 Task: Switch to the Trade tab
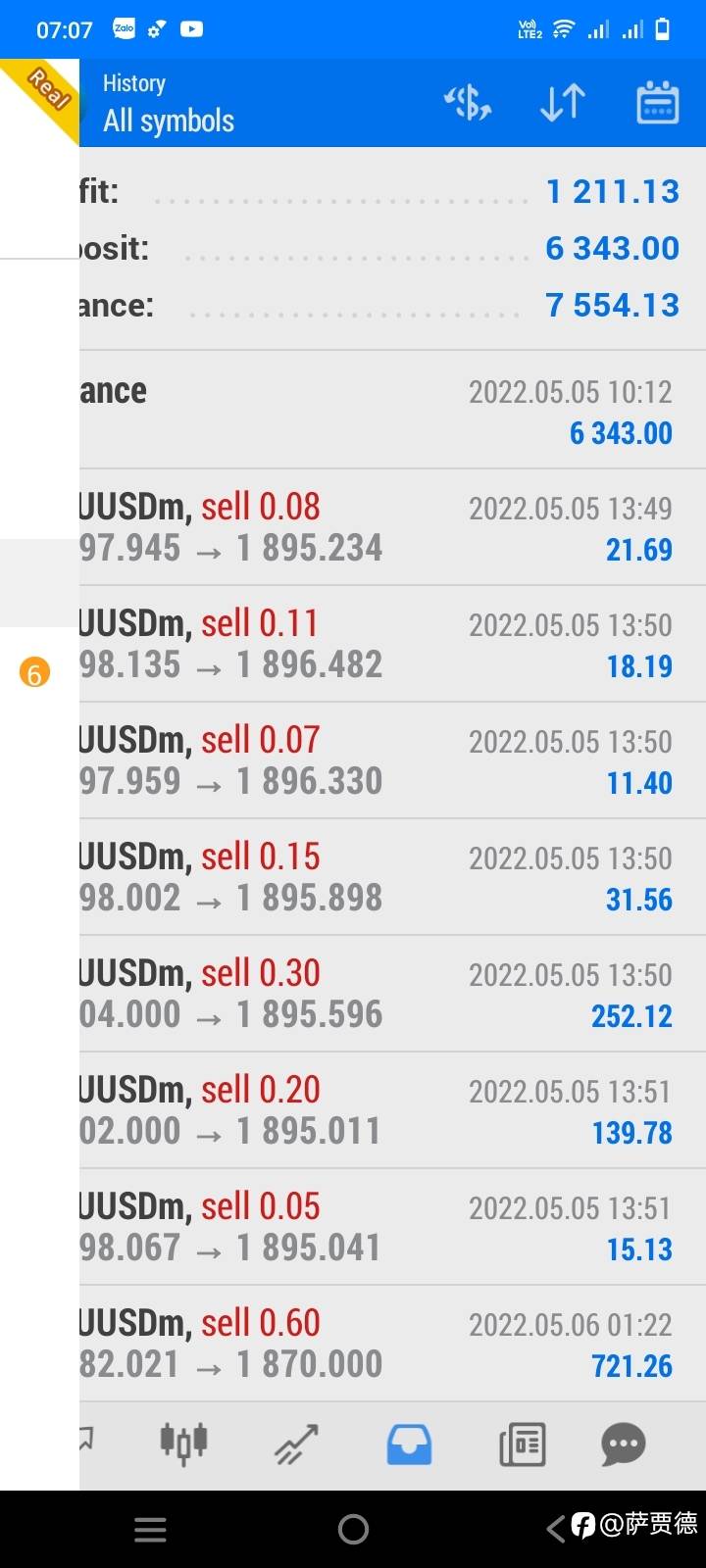pos(296,1444)
